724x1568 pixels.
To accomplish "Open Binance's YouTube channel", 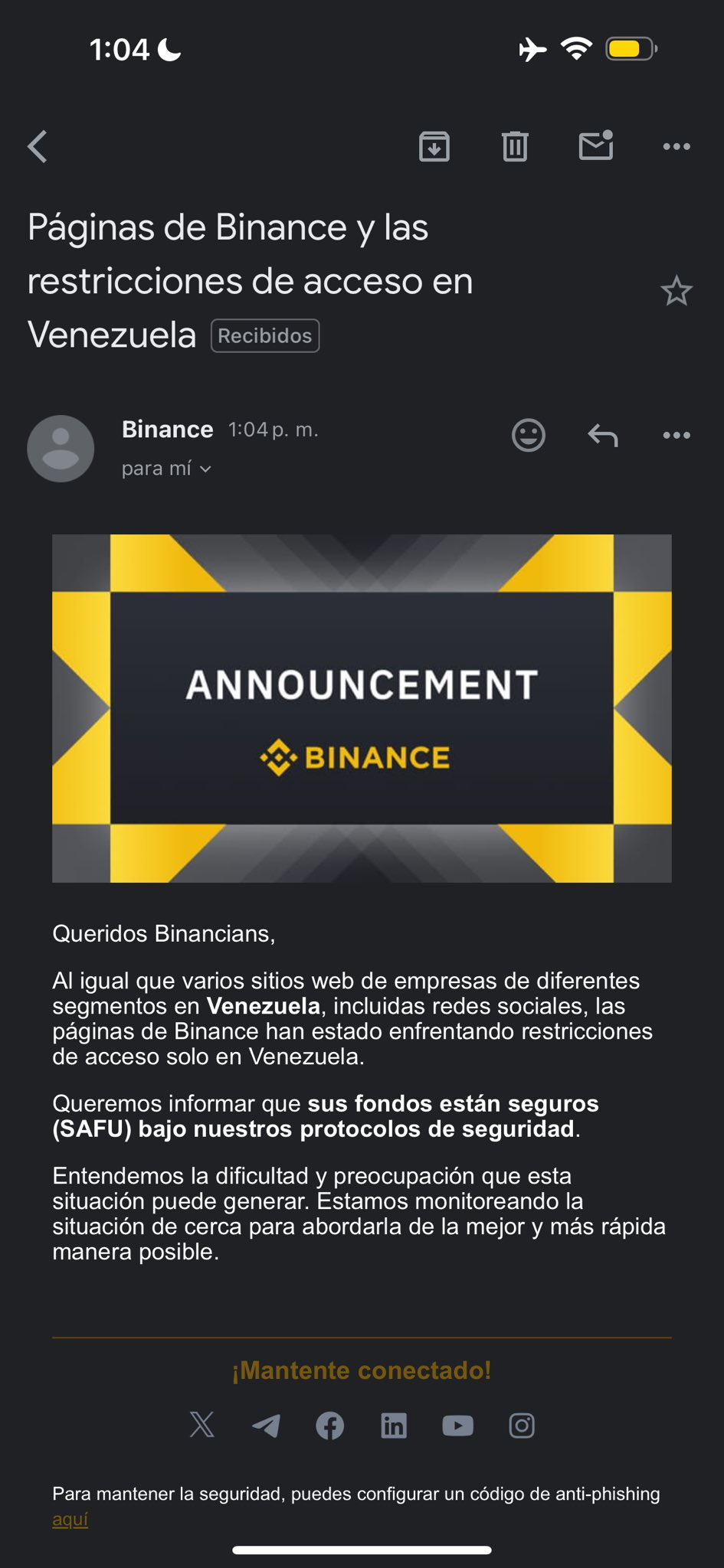I will tap(458, 1426).
